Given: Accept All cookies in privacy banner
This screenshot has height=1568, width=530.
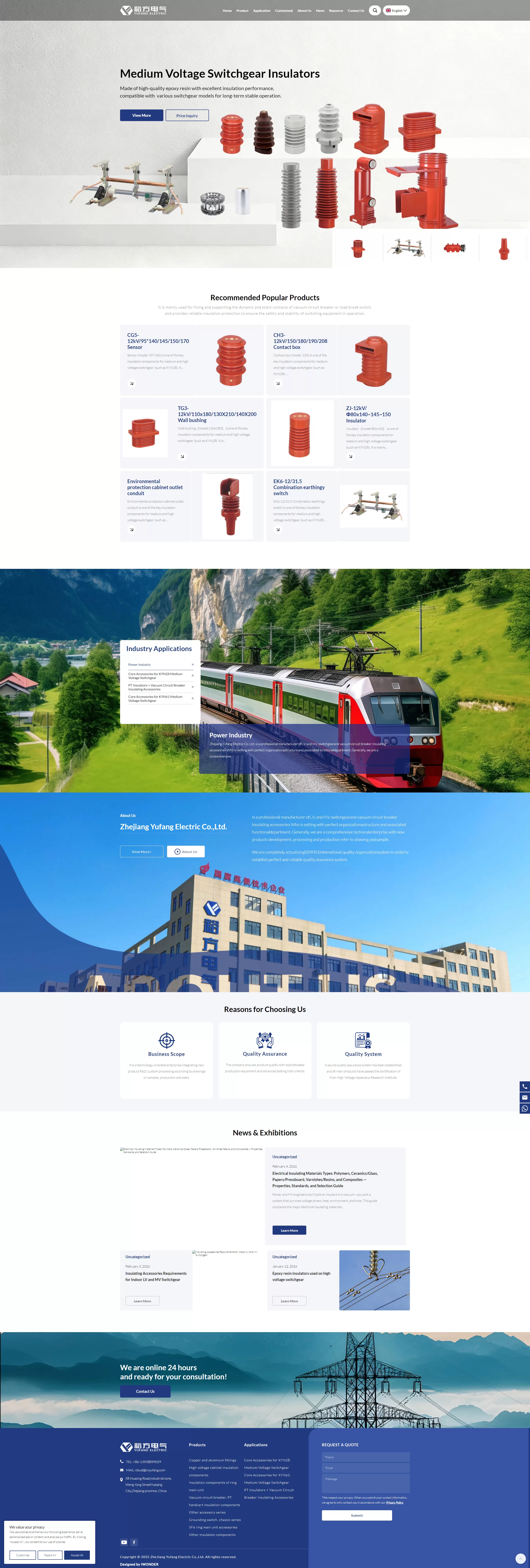Looking at the screenshot, I should click(77, 1555).
